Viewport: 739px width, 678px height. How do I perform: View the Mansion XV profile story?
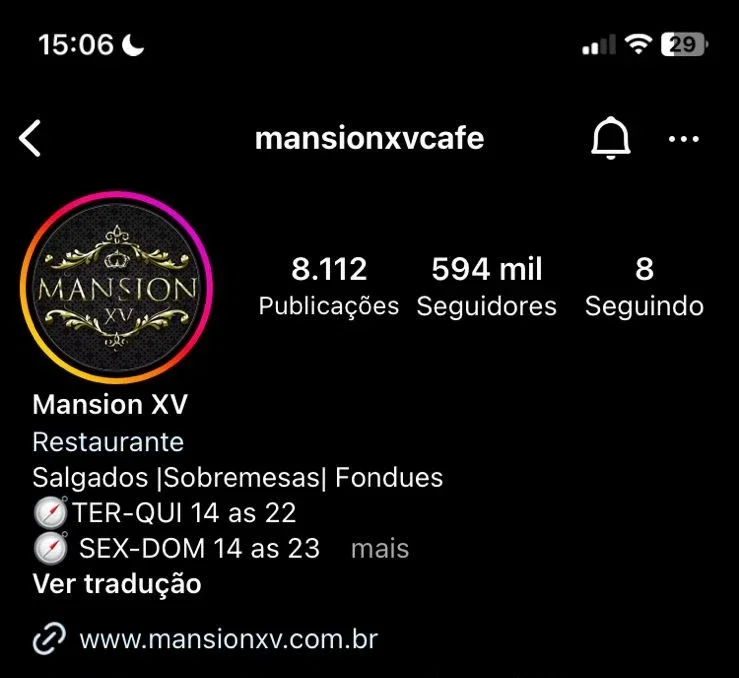pyautogui.click(x=118, y=288)
